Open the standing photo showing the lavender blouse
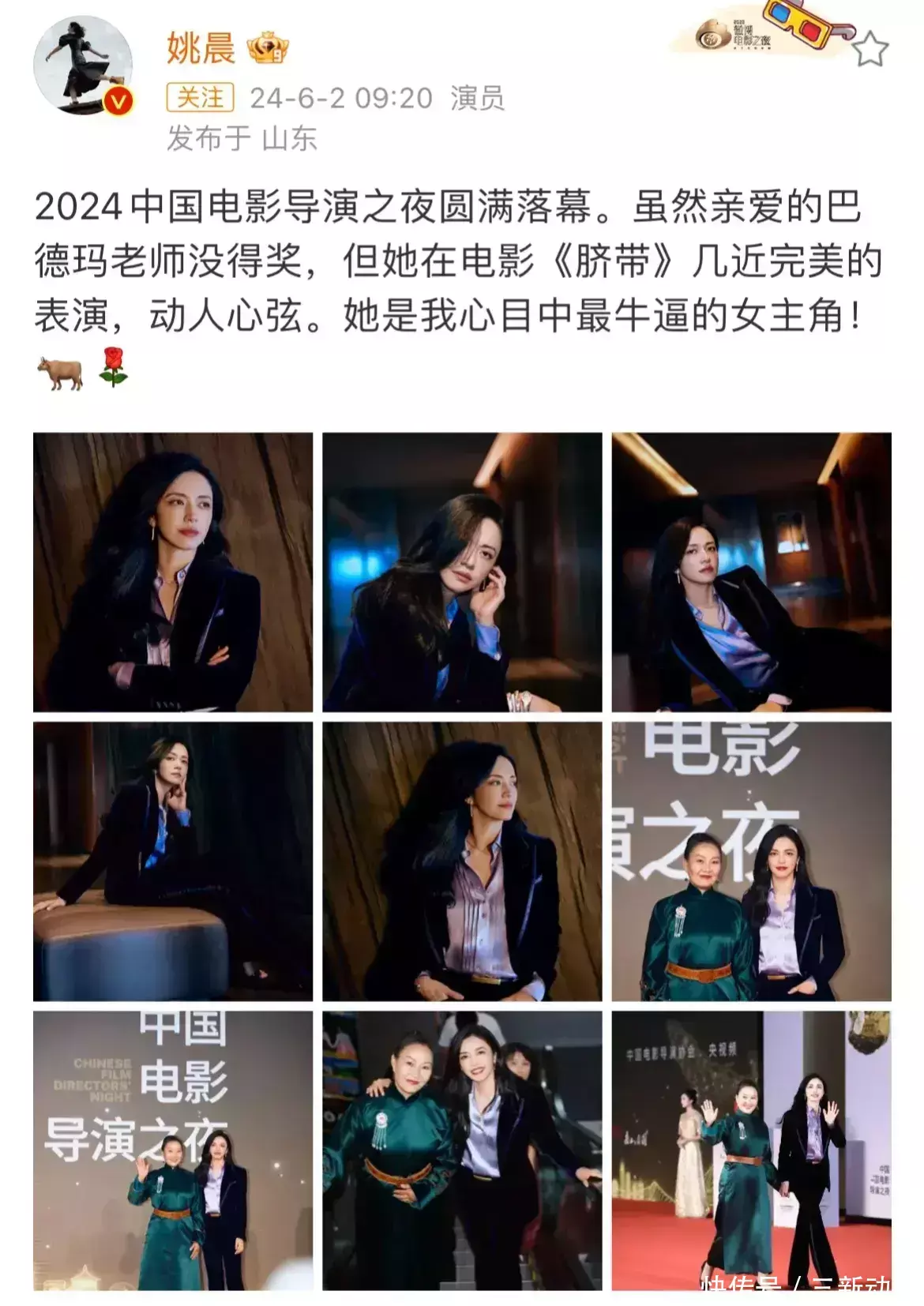 (462, 861)
